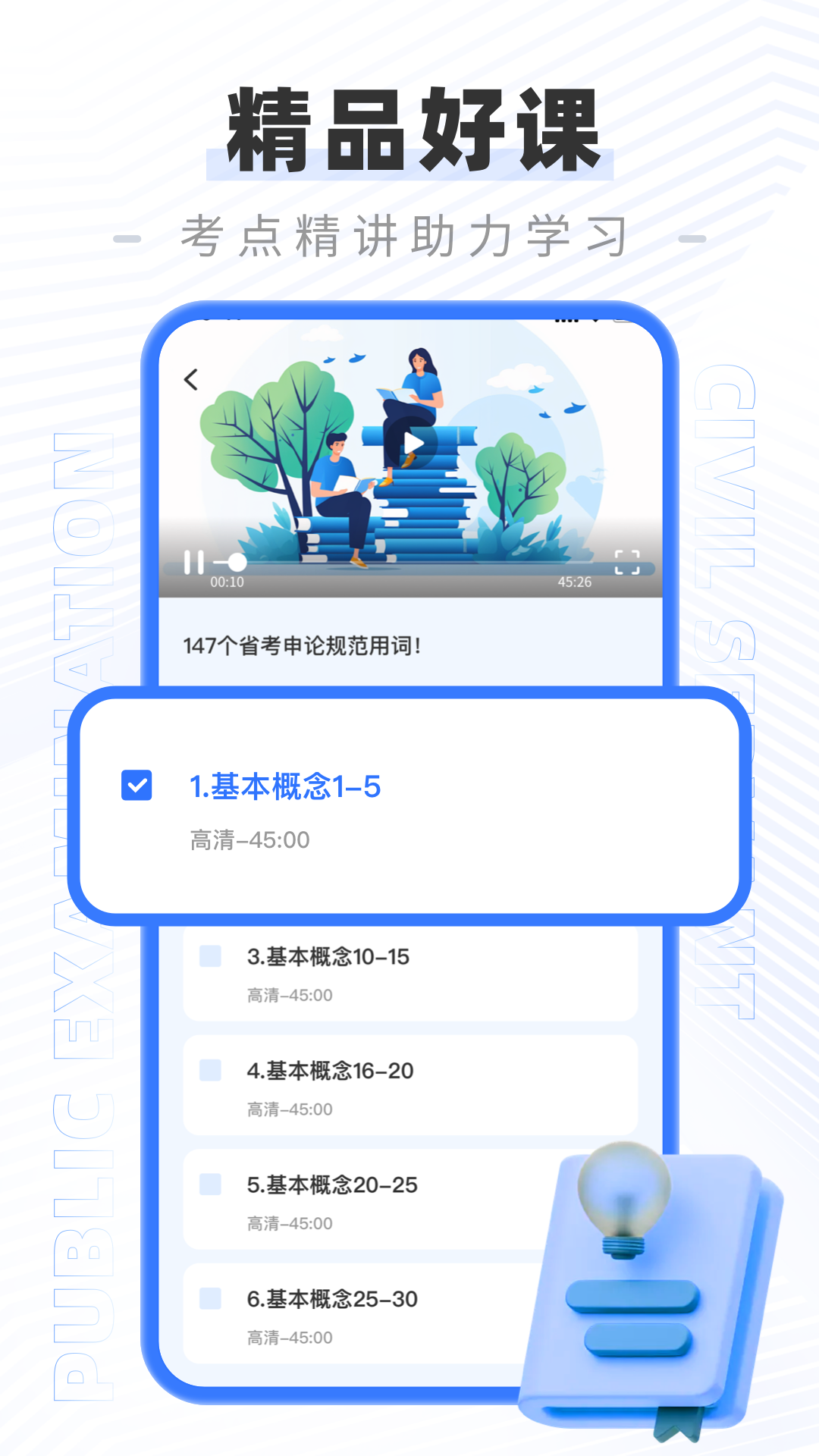Click the pause icon in the playback bar
This screenshot has height=1456, width=819.
point(195,563)
